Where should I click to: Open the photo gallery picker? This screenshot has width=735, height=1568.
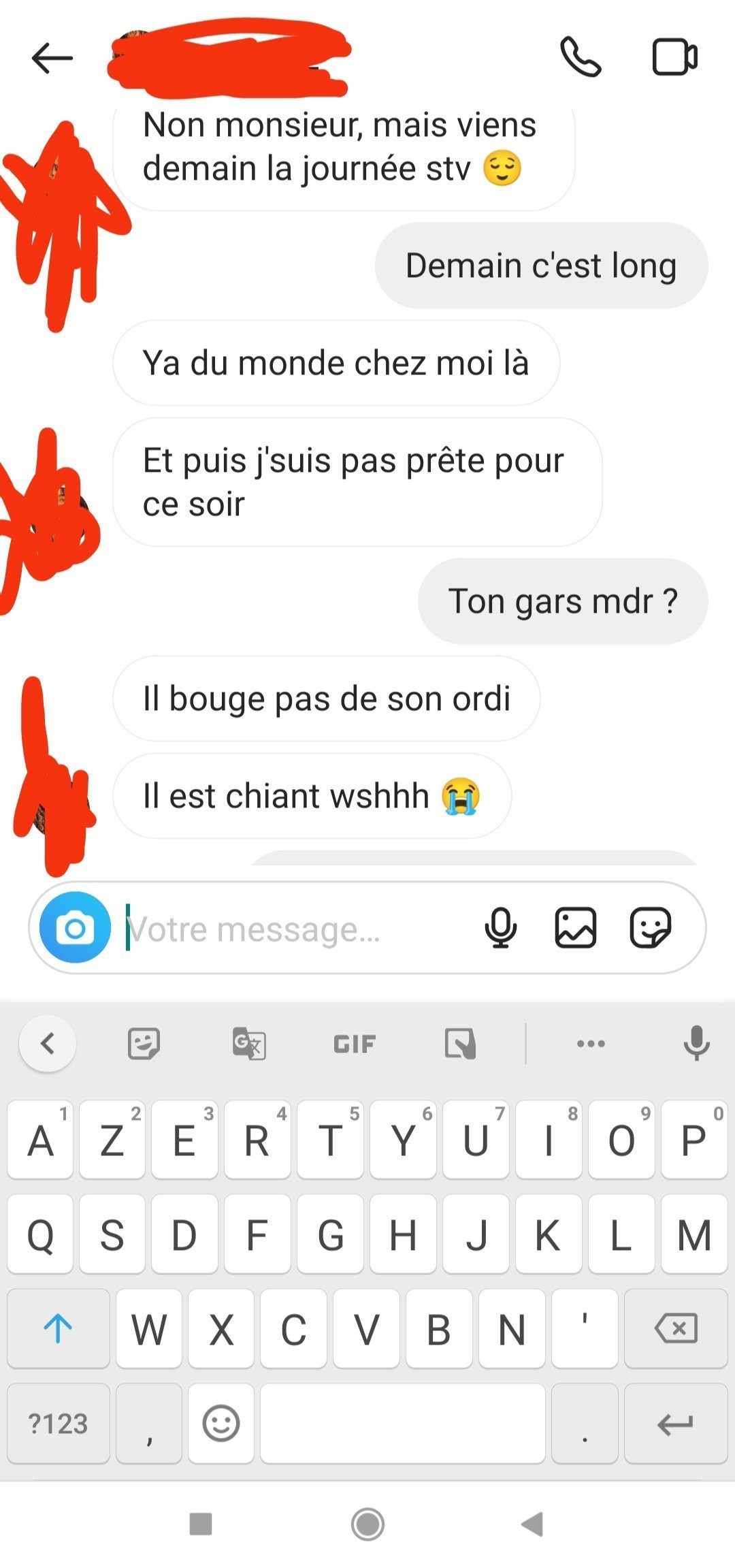(576, 927)
